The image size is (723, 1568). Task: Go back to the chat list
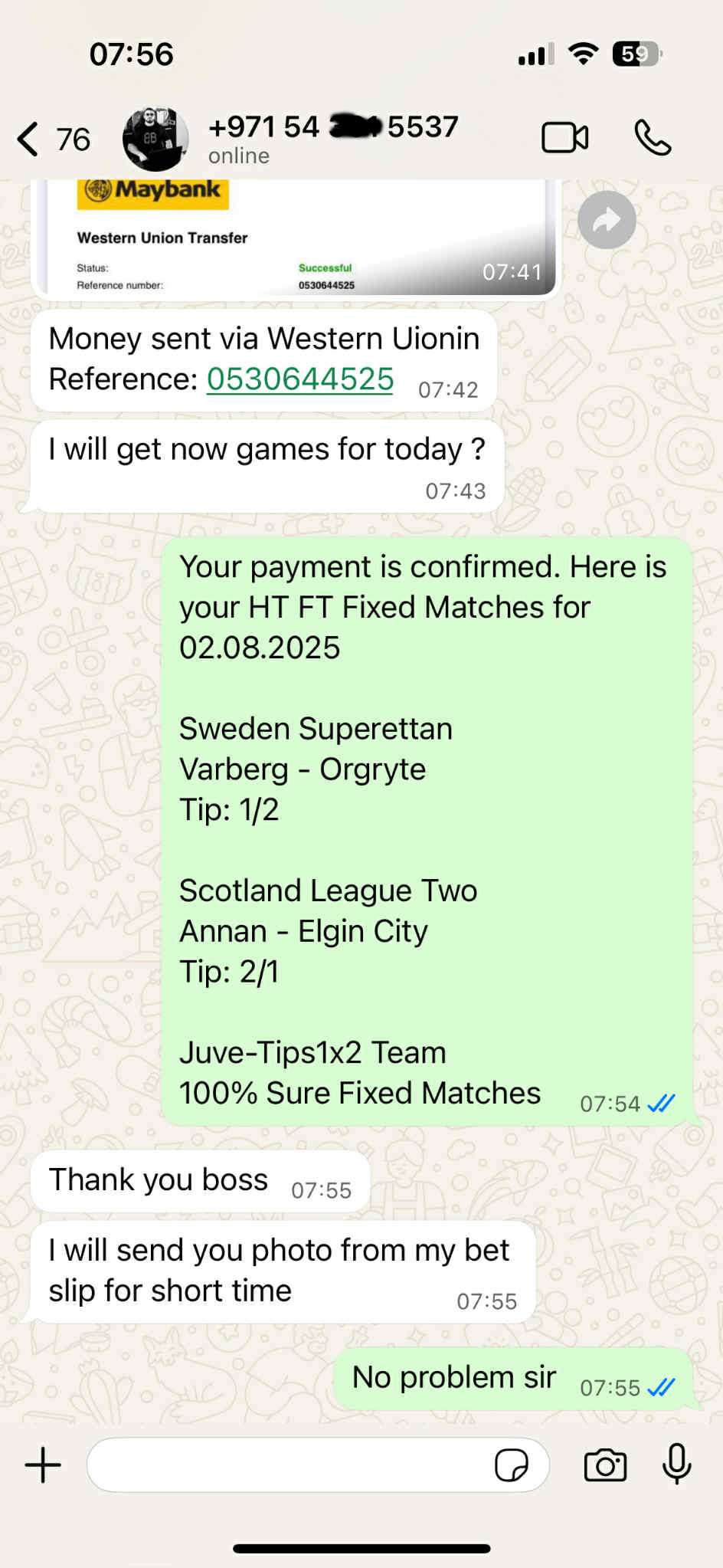[31, 139]
